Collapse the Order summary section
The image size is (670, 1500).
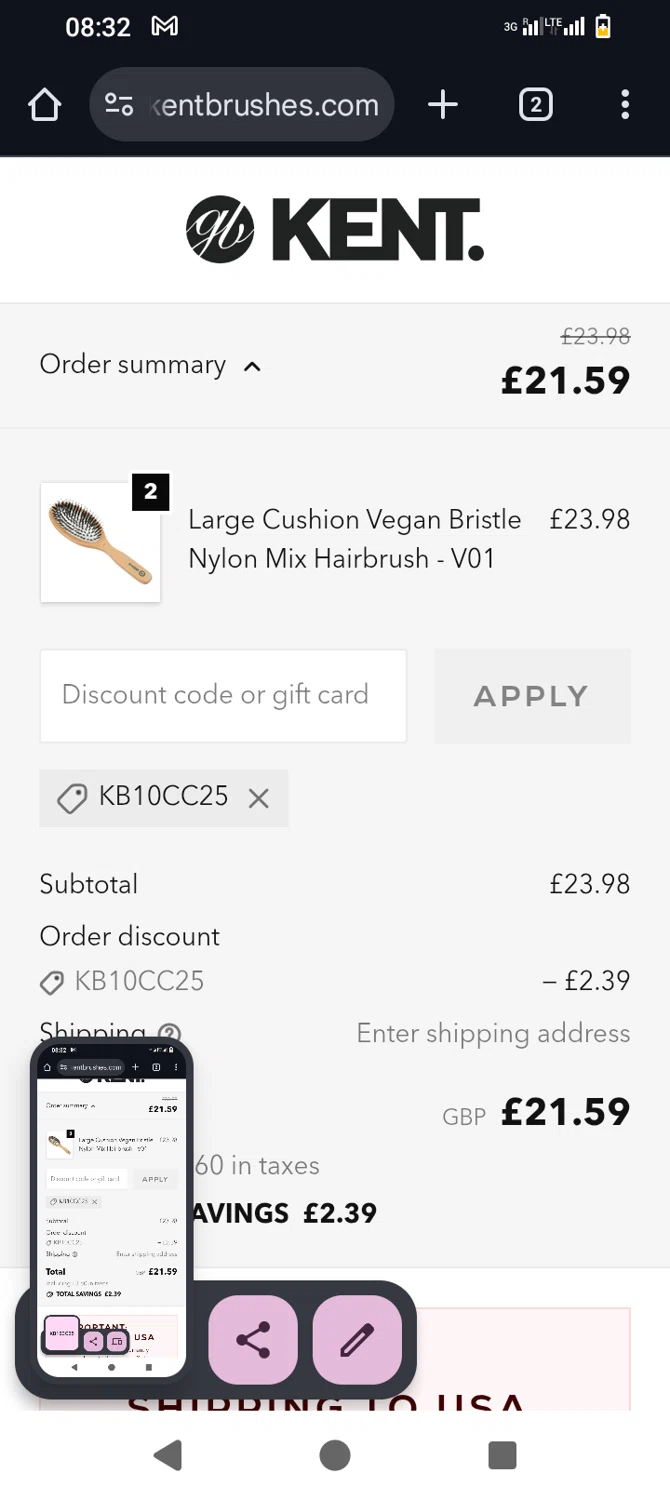tap(150, 365)
